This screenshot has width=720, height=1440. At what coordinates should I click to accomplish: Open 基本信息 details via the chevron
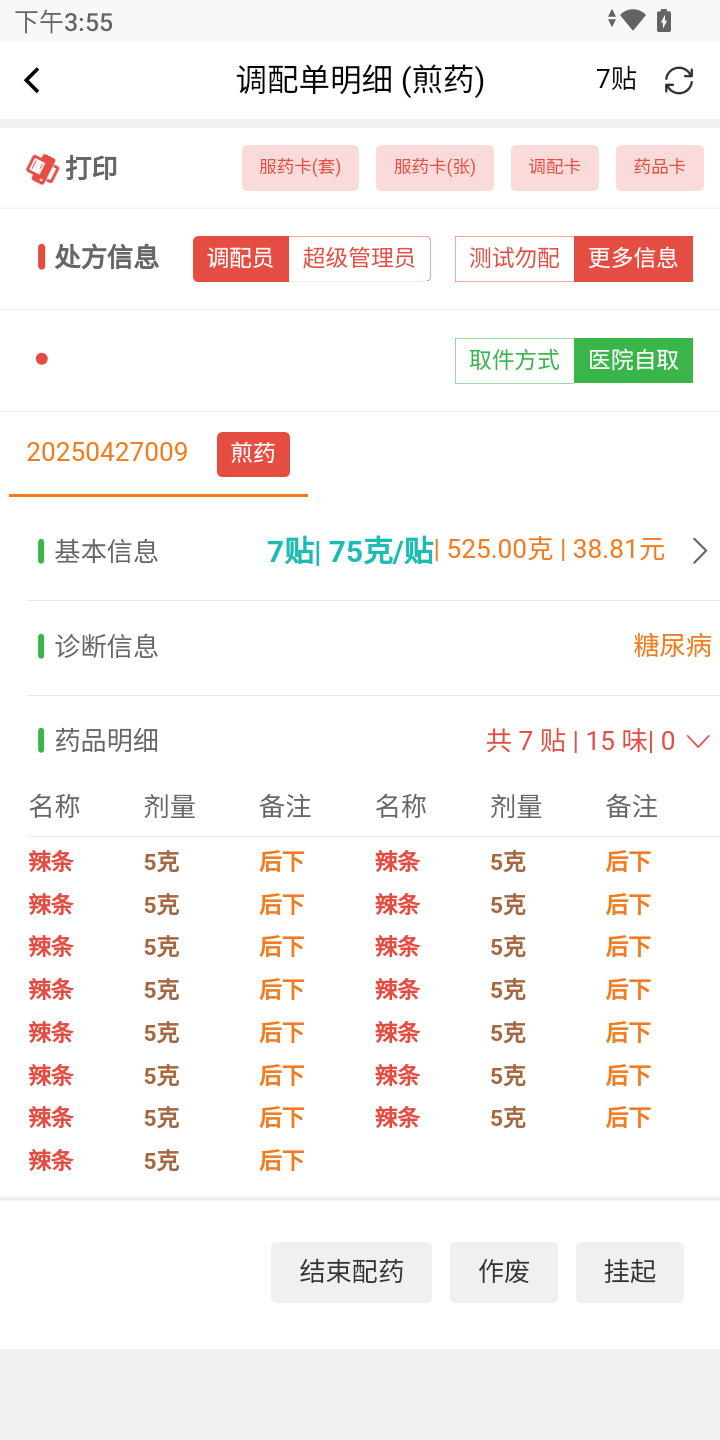[x=700, y=551]
